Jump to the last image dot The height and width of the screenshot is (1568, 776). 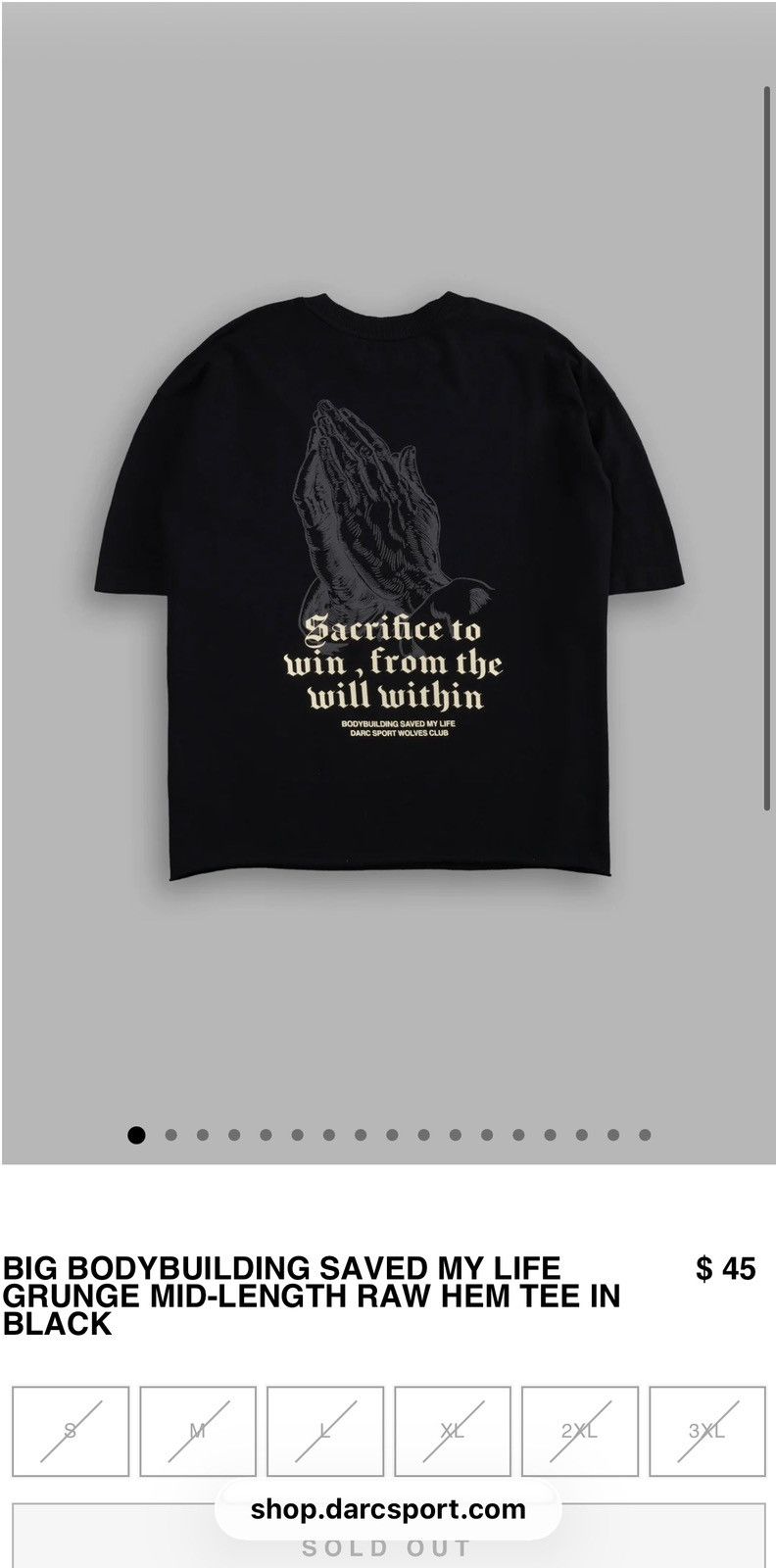pyautogui.click(x=645, y=1135)
